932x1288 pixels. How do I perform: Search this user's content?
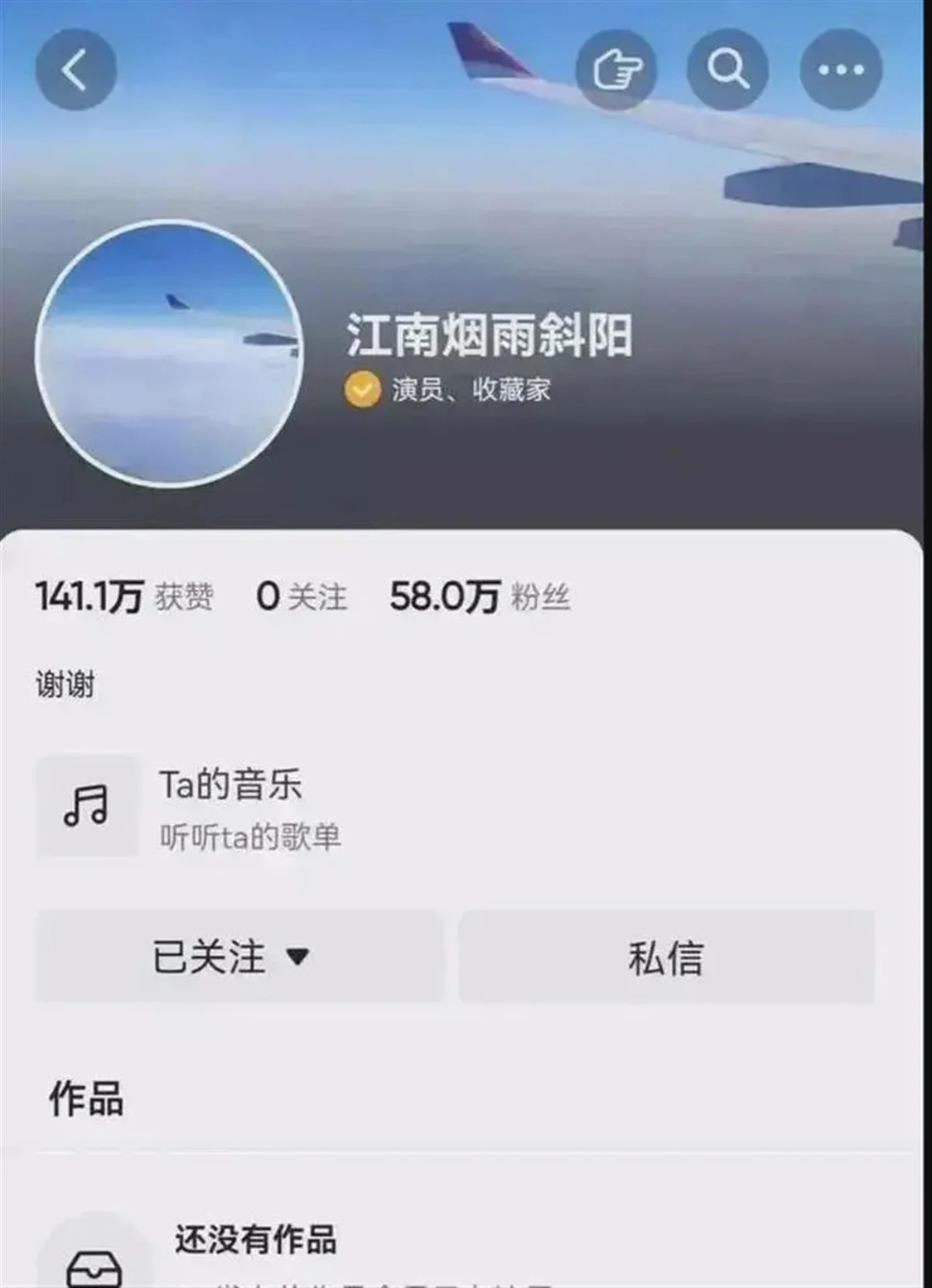[727, 70]
